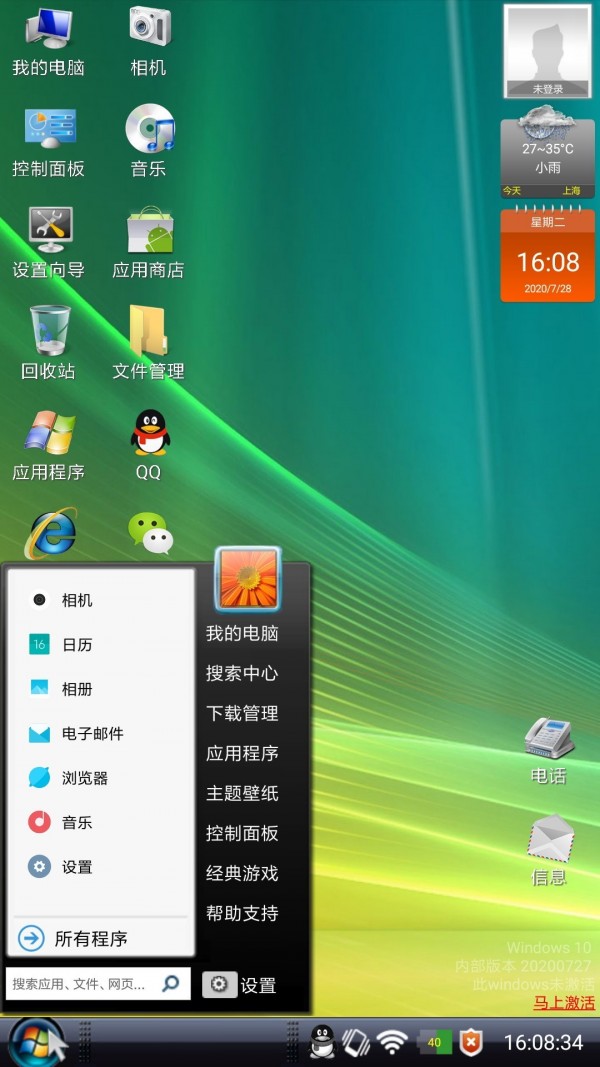The height and width of the screenshot is (1067, 600).
Task: Open 日历 from the start menu
Action: coord(76,645)
